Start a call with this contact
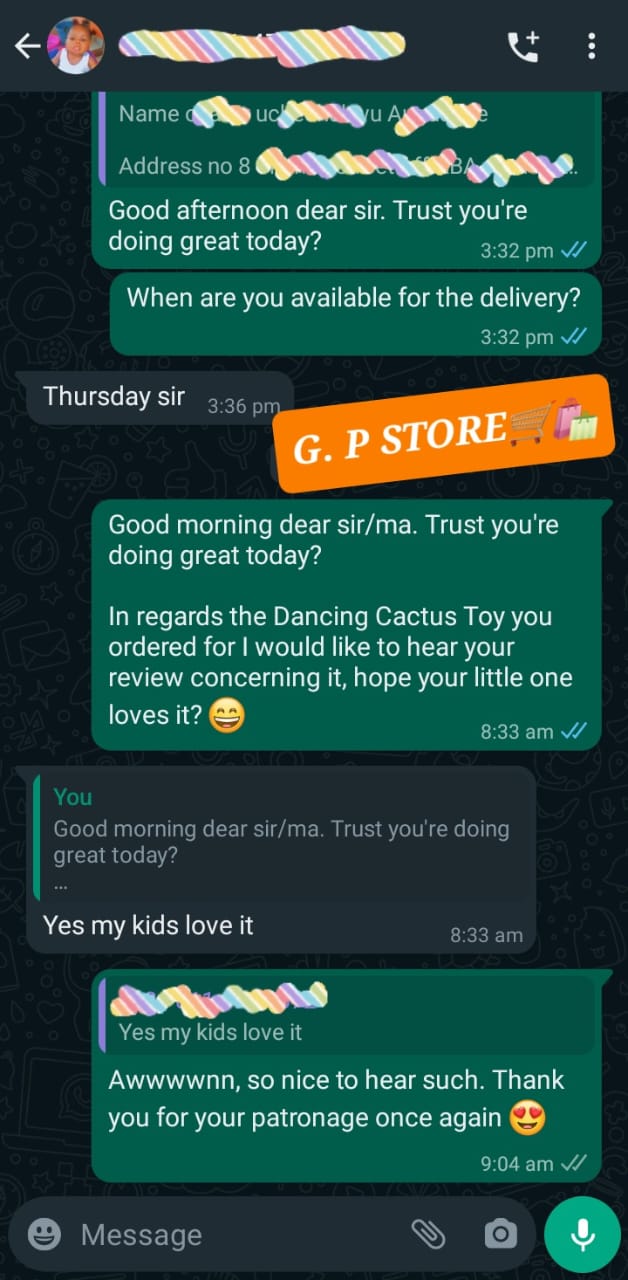Image resolution: width=628 pixels, height=1280 pixels. (x=523, y=46)
